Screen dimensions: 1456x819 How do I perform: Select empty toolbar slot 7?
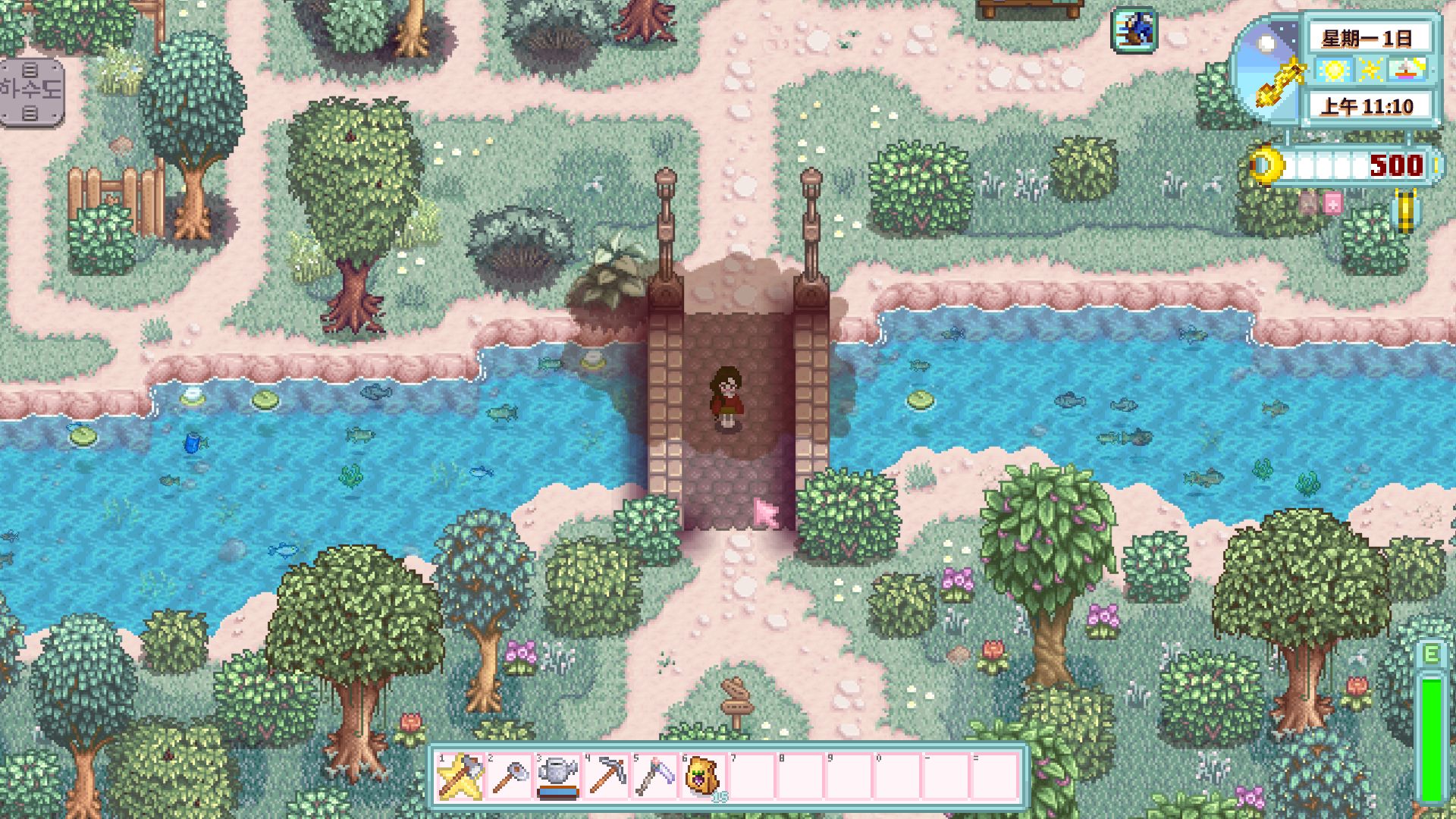point(752,776)
